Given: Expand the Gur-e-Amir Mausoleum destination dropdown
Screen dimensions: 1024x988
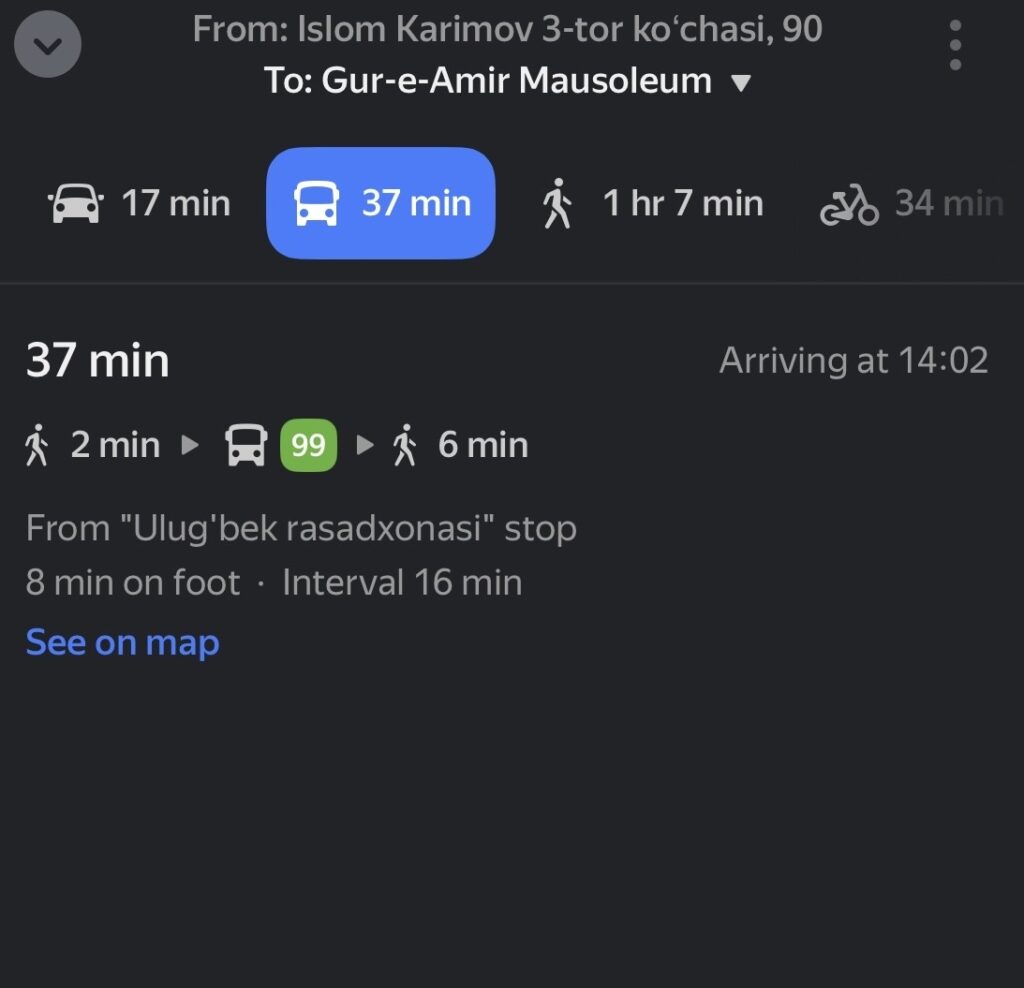Looking at the screenshot, I should point(740,82).
